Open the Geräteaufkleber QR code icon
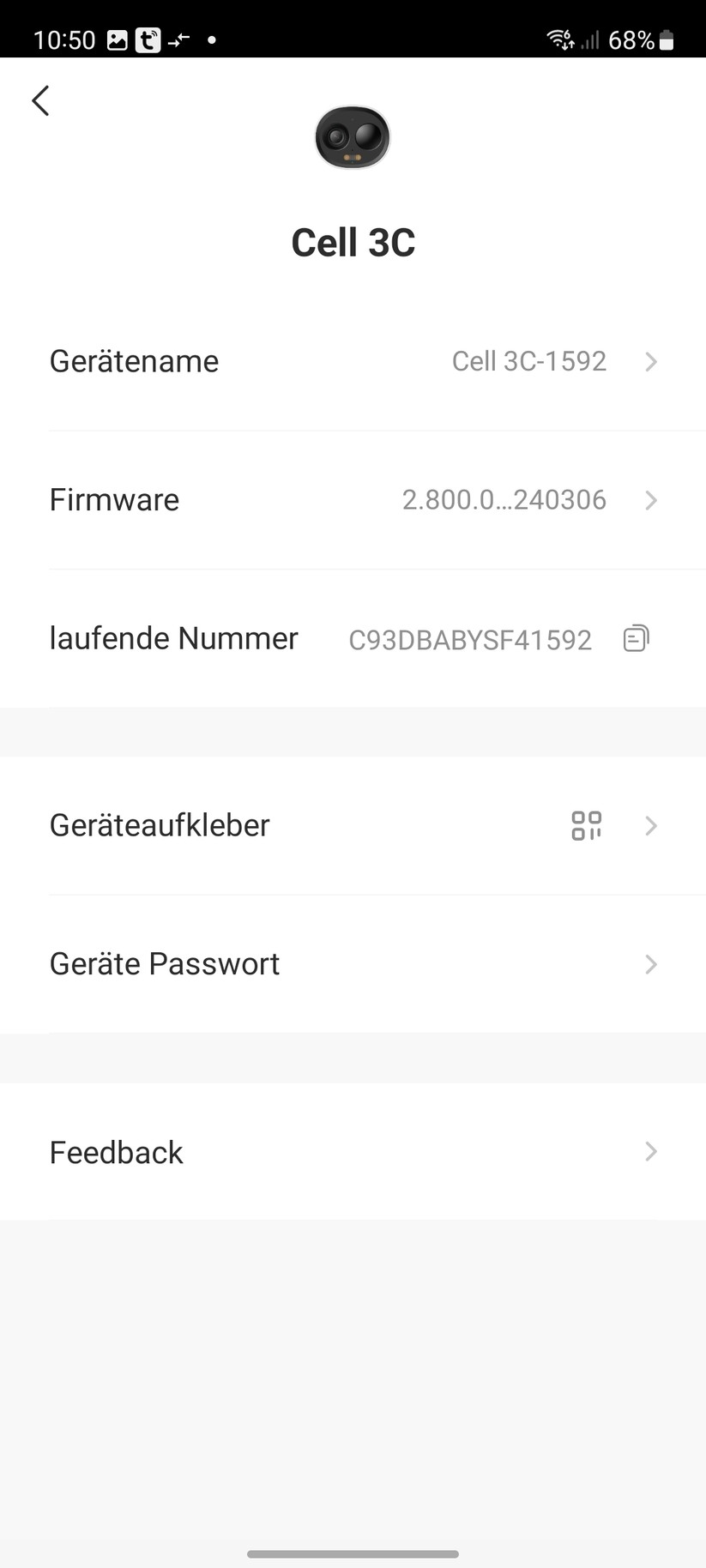 pyautogui.click(x=586, y=825)
